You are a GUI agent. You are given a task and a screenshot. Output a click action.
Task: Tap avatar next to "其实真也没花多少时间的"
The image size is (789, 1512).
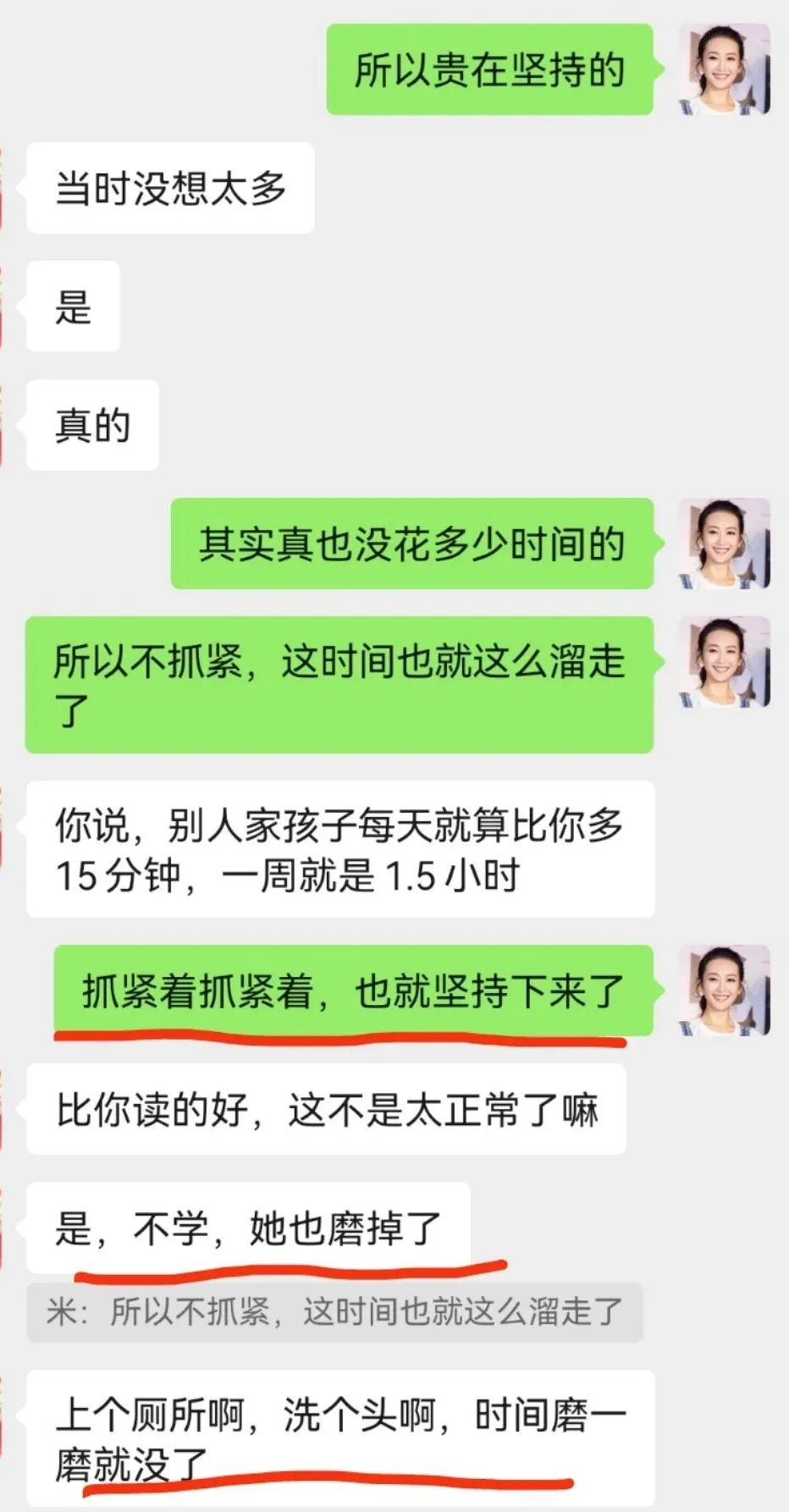(725, 544)
